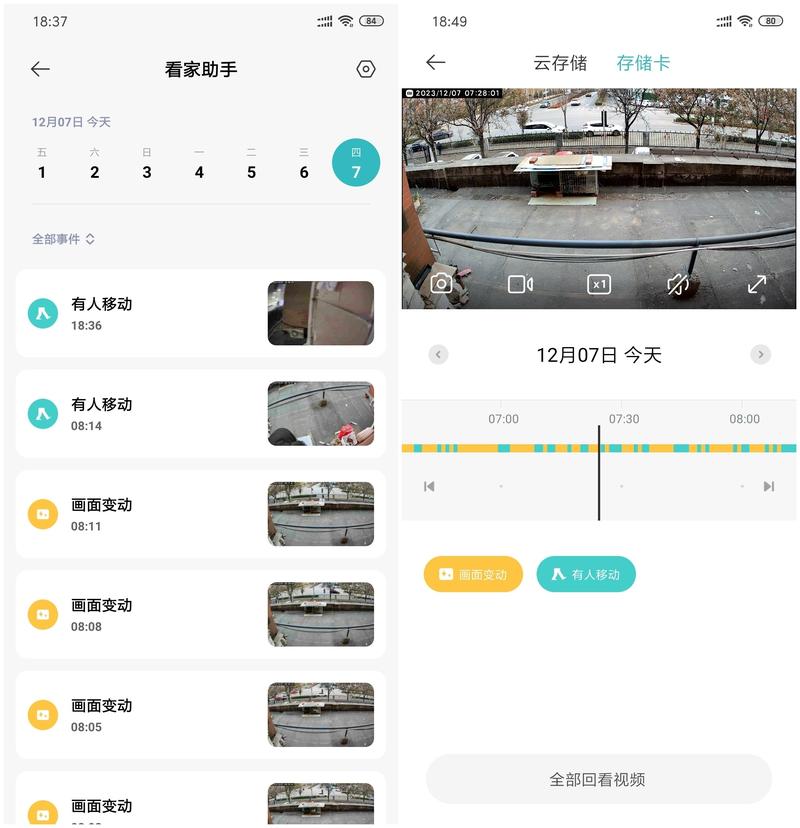Switch to the 云存储 tab
Screen dimensions: 800x828
click(560, 63)
